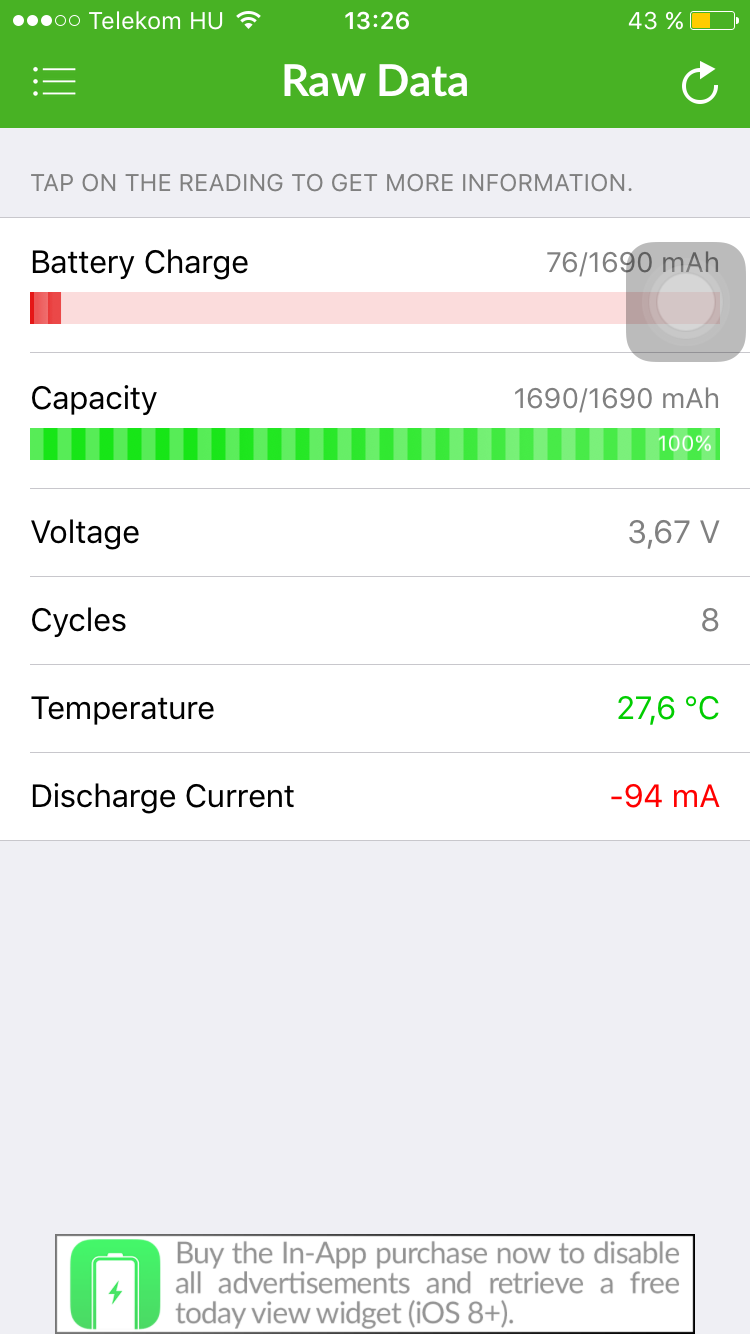Select the Discharge Current row
750x1334 pixels.
[x=375, y=797]
